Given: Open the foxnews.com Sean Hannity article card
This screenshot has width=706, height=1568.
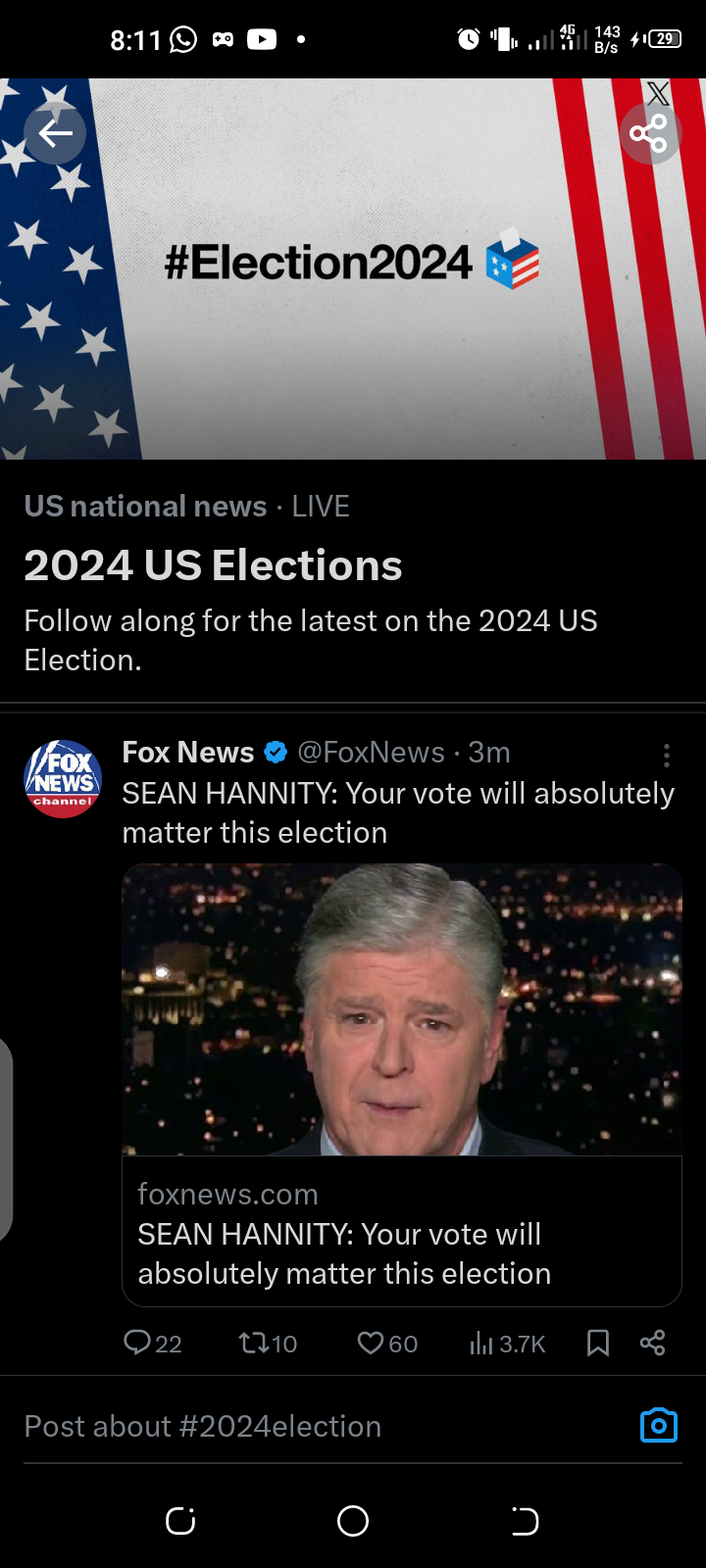Looking at the screenshot, I should click(401, 1231).
